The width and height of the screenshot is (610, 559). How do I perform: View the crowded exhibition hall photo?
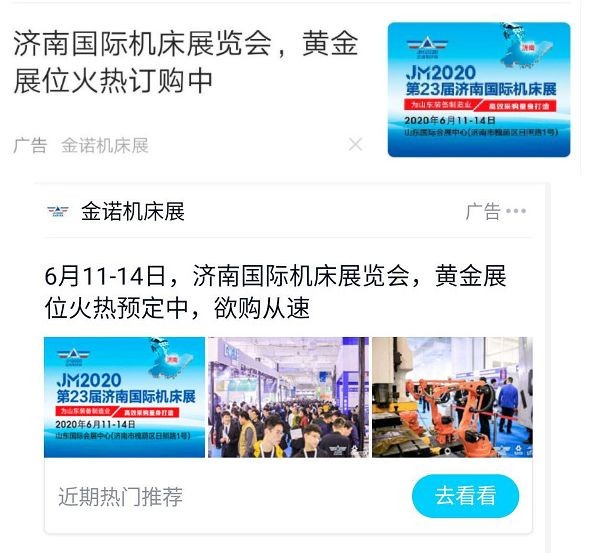pos(288,397)
